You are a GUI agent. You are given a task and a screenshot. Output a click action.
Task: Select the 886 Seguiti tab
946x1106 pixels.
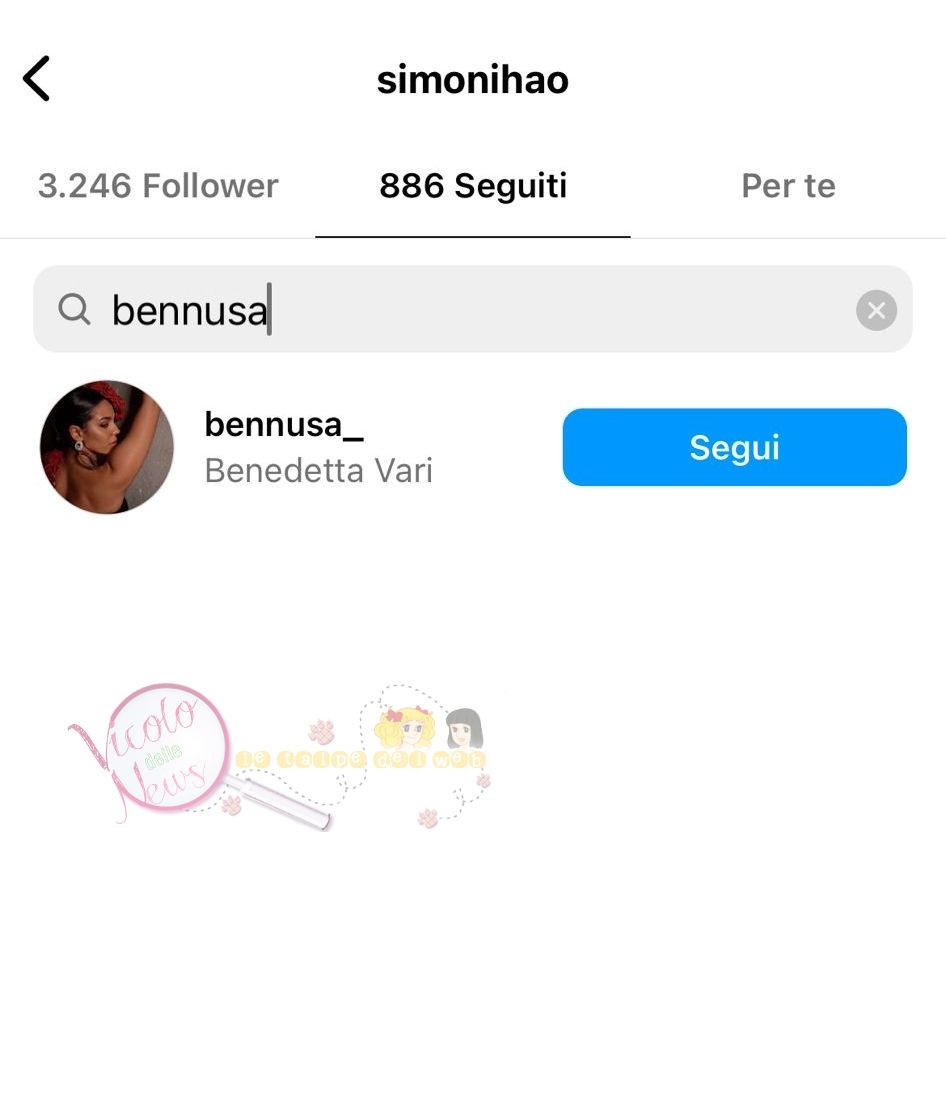pos(473,186)
